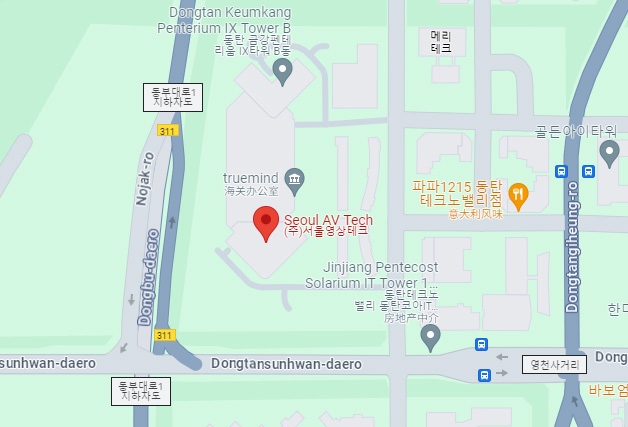This screenshot has width=628, height=427.
Task: Open the 파파1215 restaurant marker
Action: 518,195
